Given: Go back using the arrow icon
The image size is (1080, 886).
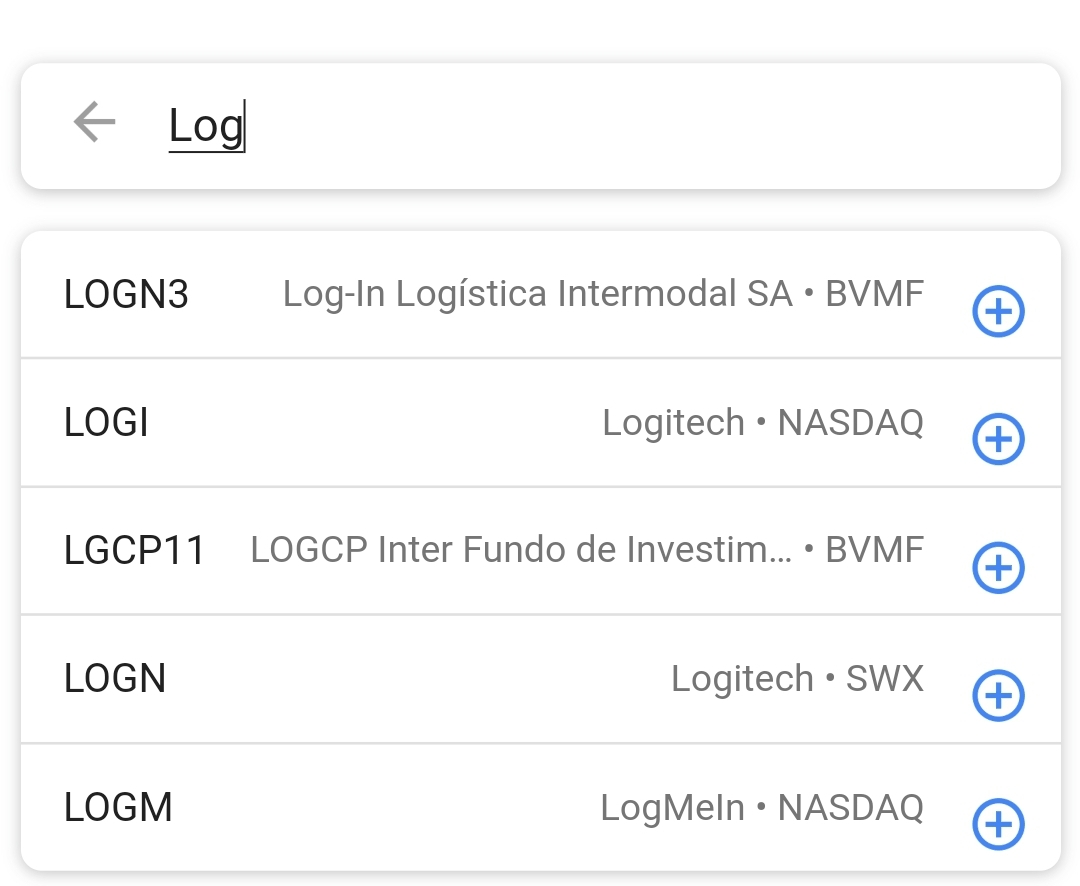Looking at the screenshot, I should [95, 123].
